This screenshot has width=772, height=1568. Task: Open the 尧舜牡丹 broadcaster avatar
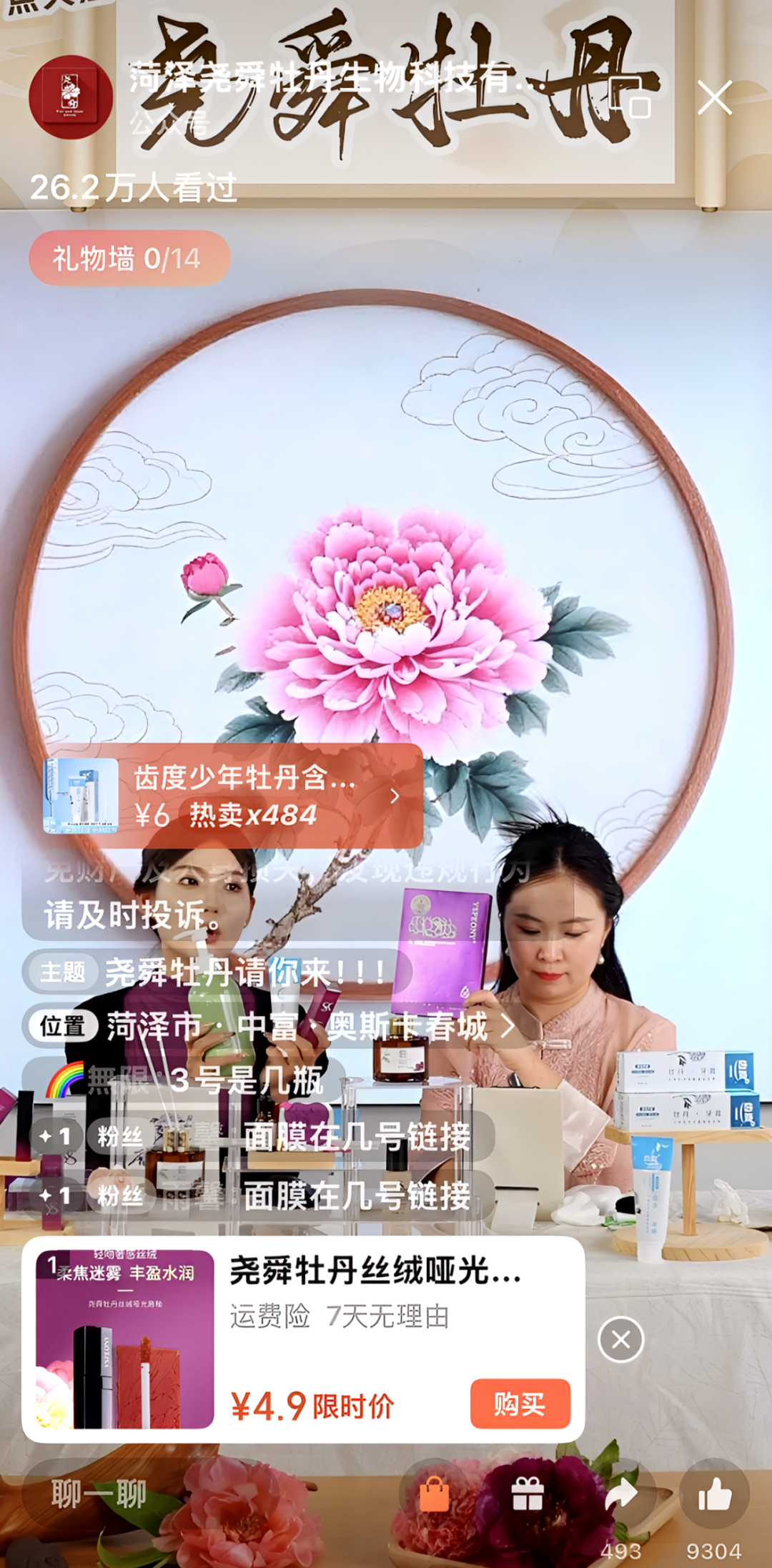pos(71,97)
